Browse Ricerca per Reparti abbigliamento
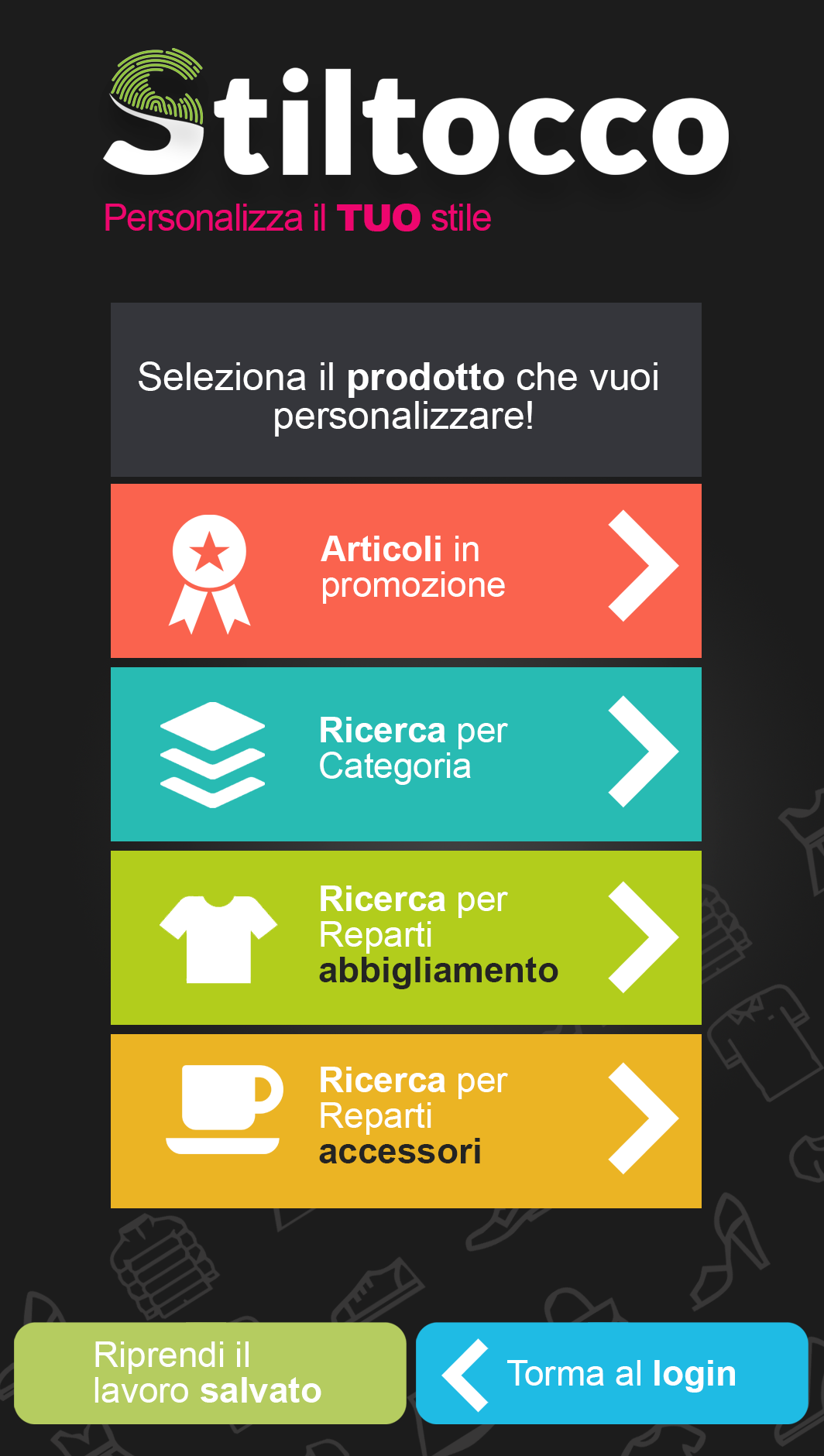824x1456 pixels. click(406, 937)
